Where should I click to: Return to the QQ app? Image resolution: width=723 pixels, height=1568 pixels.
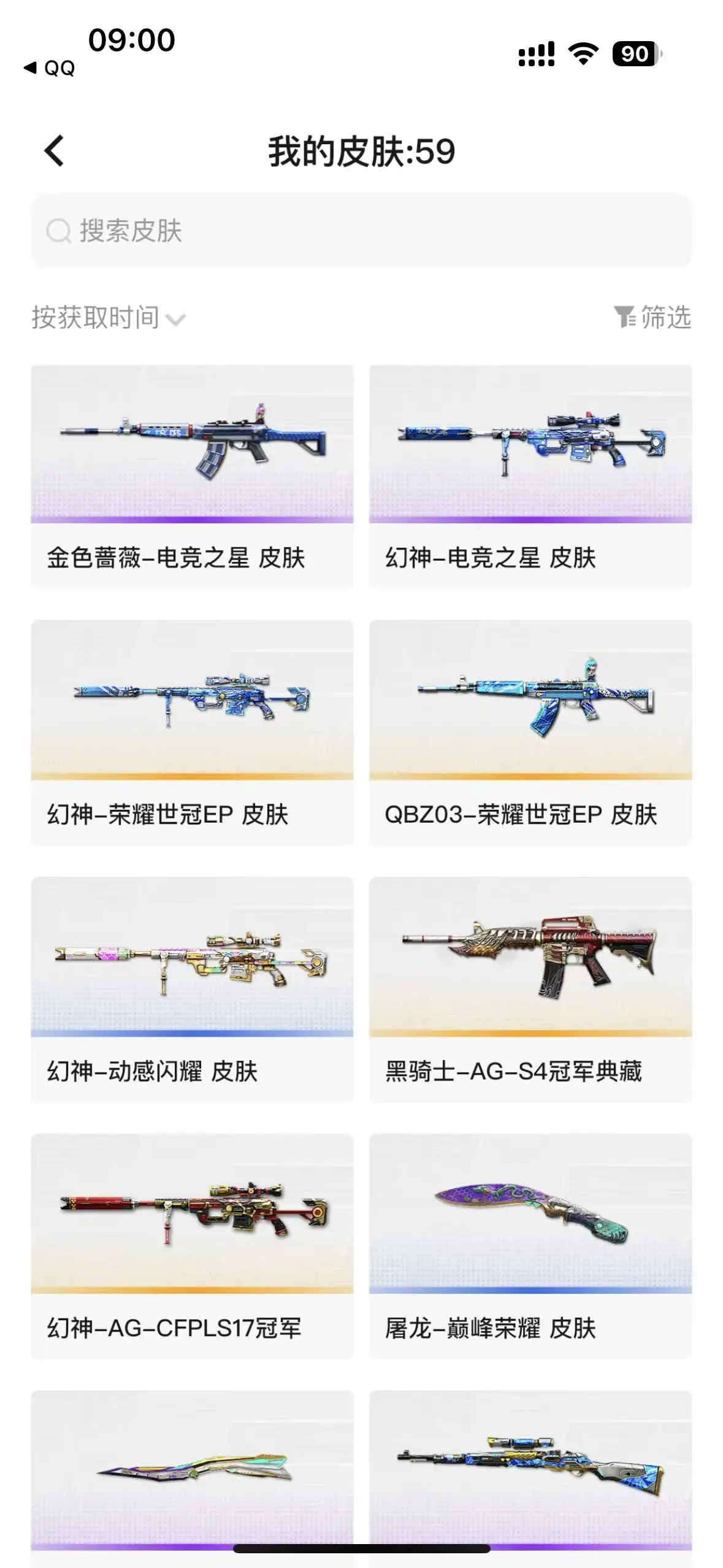click(x=50, y=67)
